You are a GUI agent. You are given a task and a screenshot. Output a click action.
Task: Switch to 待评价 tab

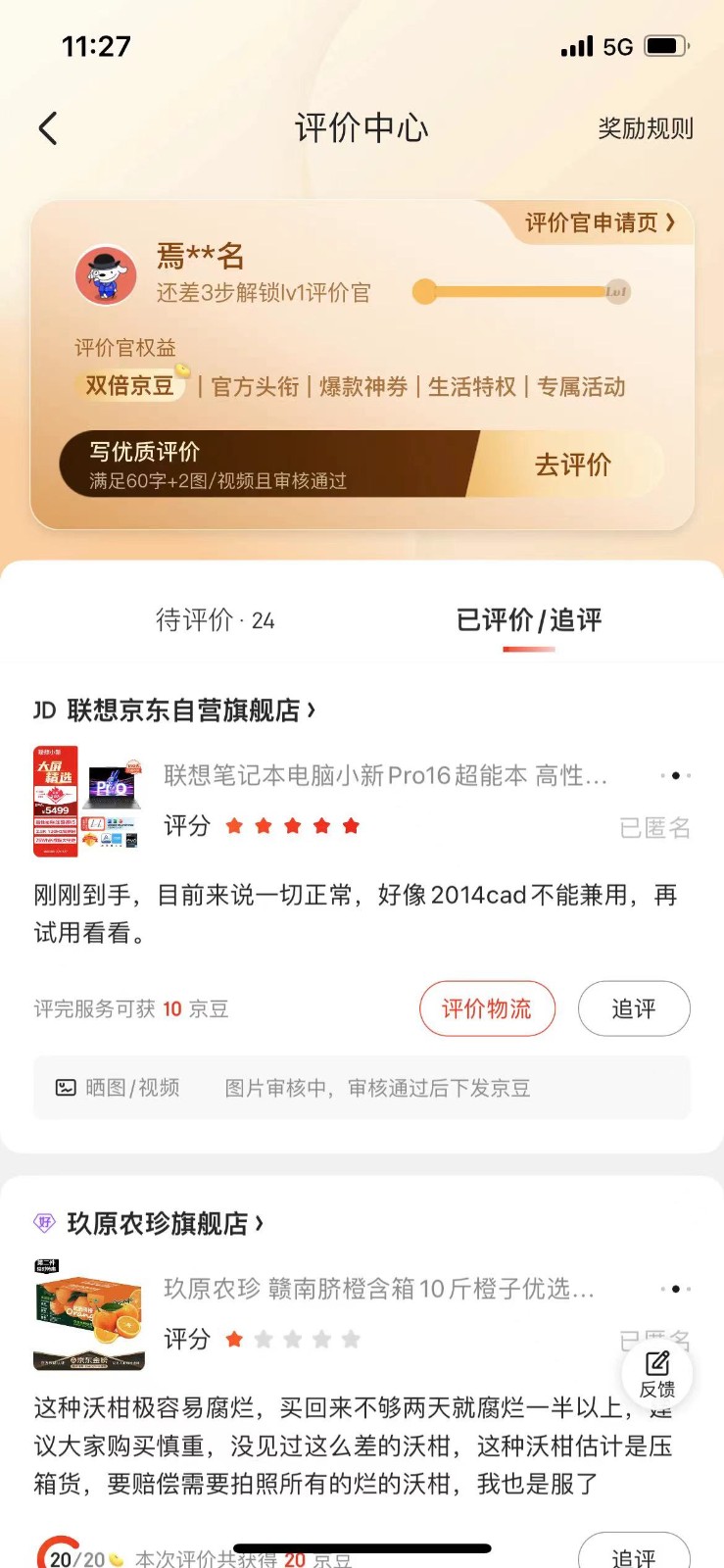click(x=215, y=620)
